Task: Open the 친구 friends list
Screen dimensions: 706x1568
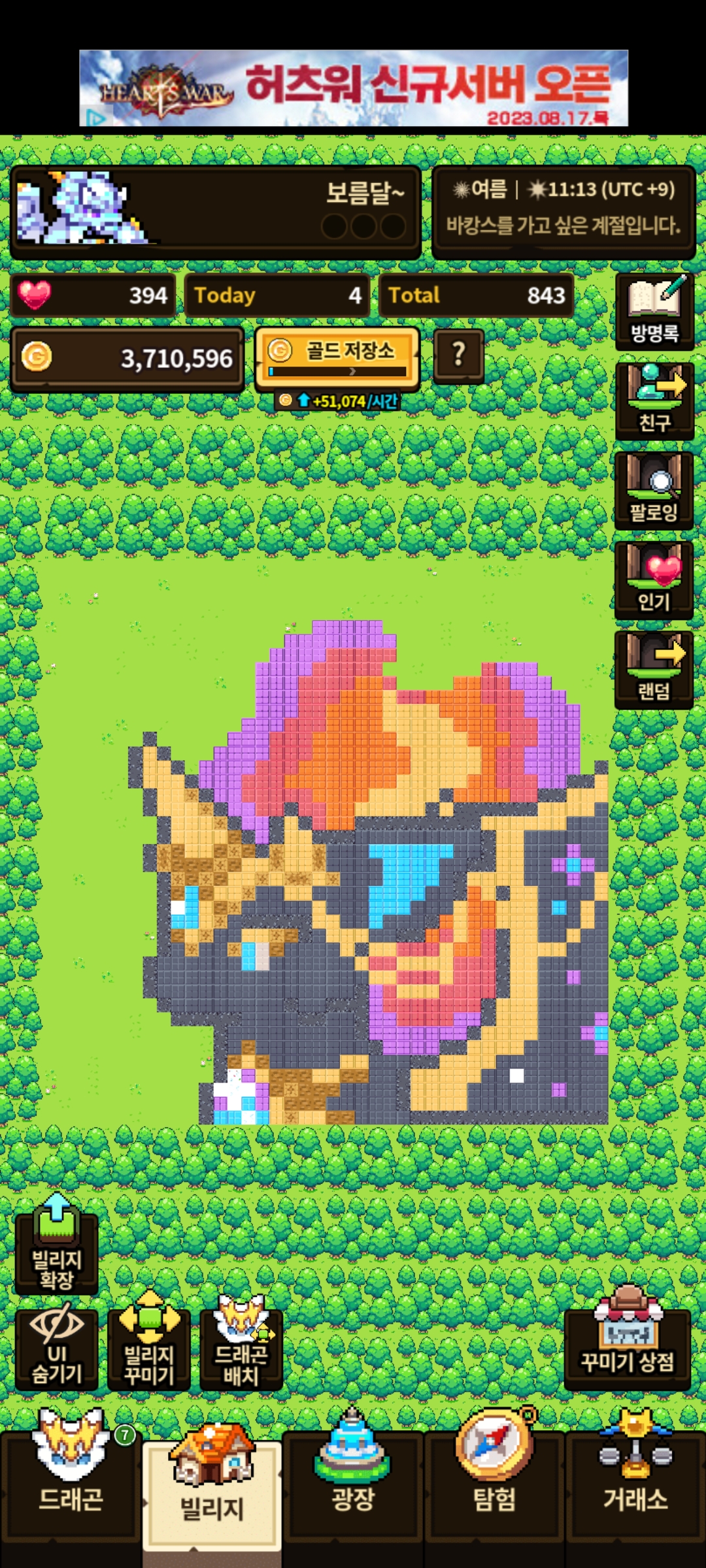Action: pyautogui.click(x=654, y=400)
